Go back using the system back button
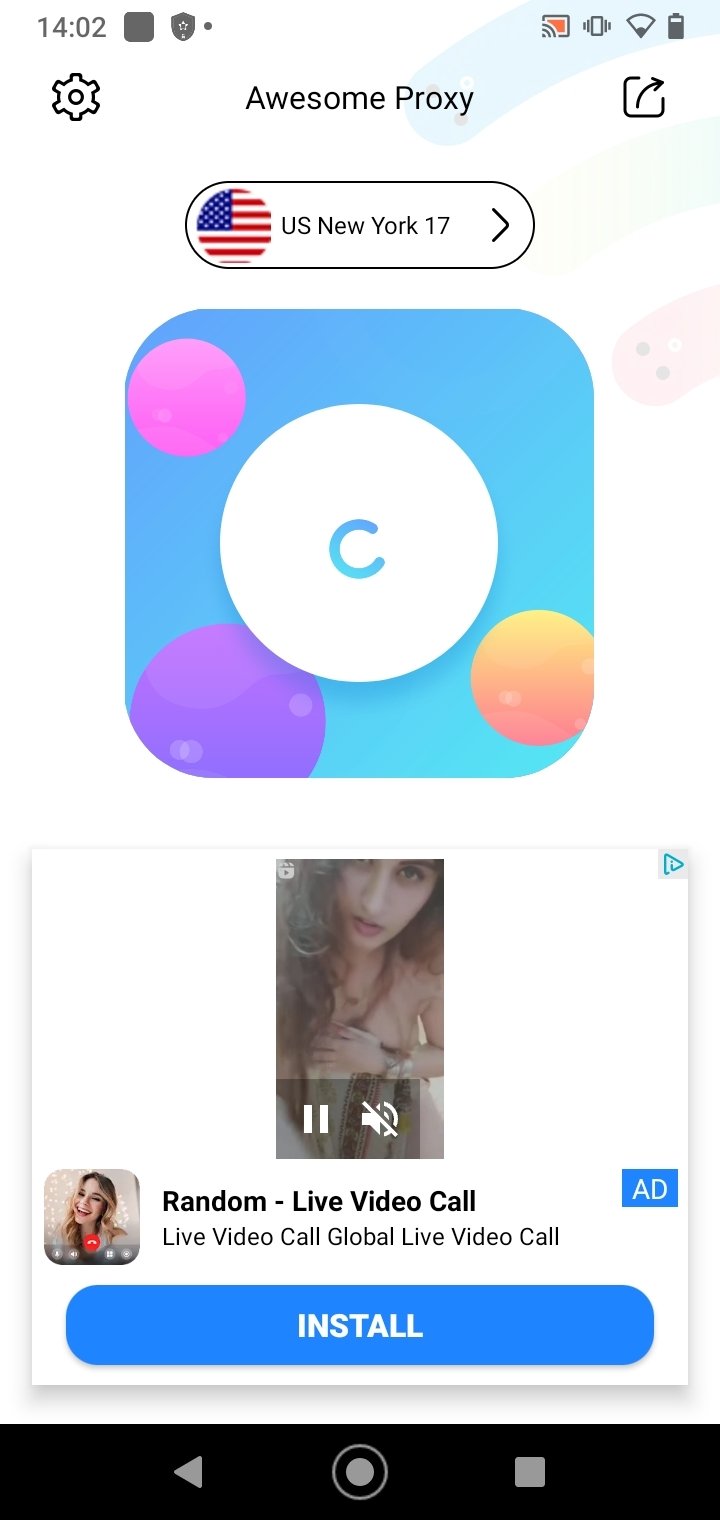The width and height of the screenshot is (720, 1520). (188, 1472)
